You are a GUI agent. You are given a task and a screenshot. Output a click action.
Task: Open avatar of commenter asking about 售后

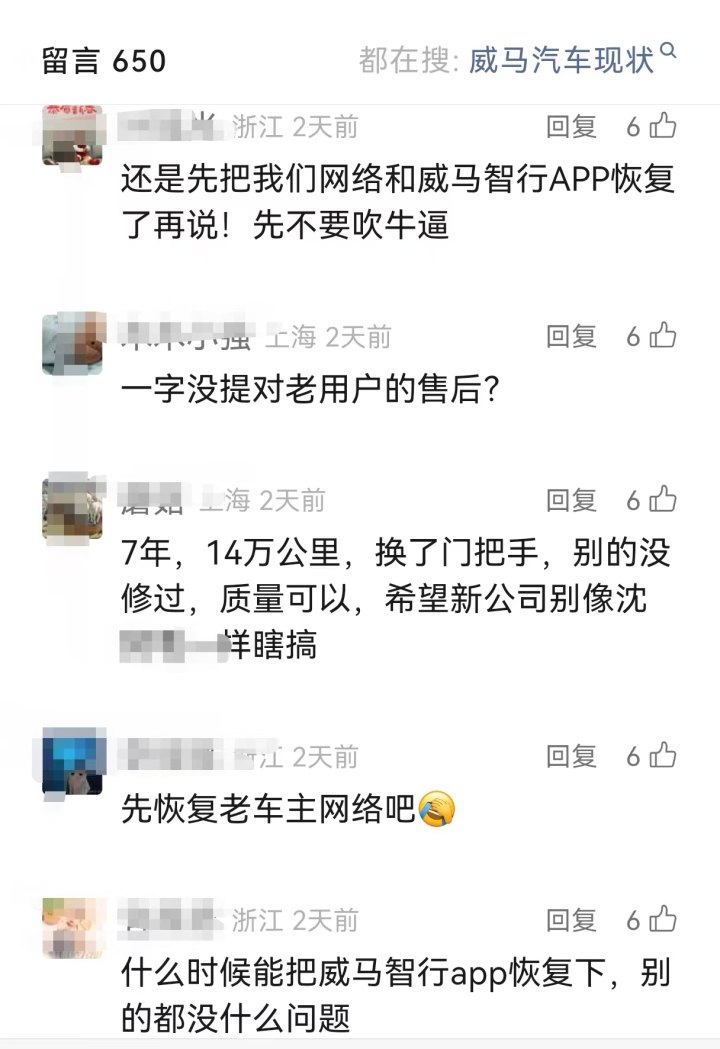tap(73, 343)
